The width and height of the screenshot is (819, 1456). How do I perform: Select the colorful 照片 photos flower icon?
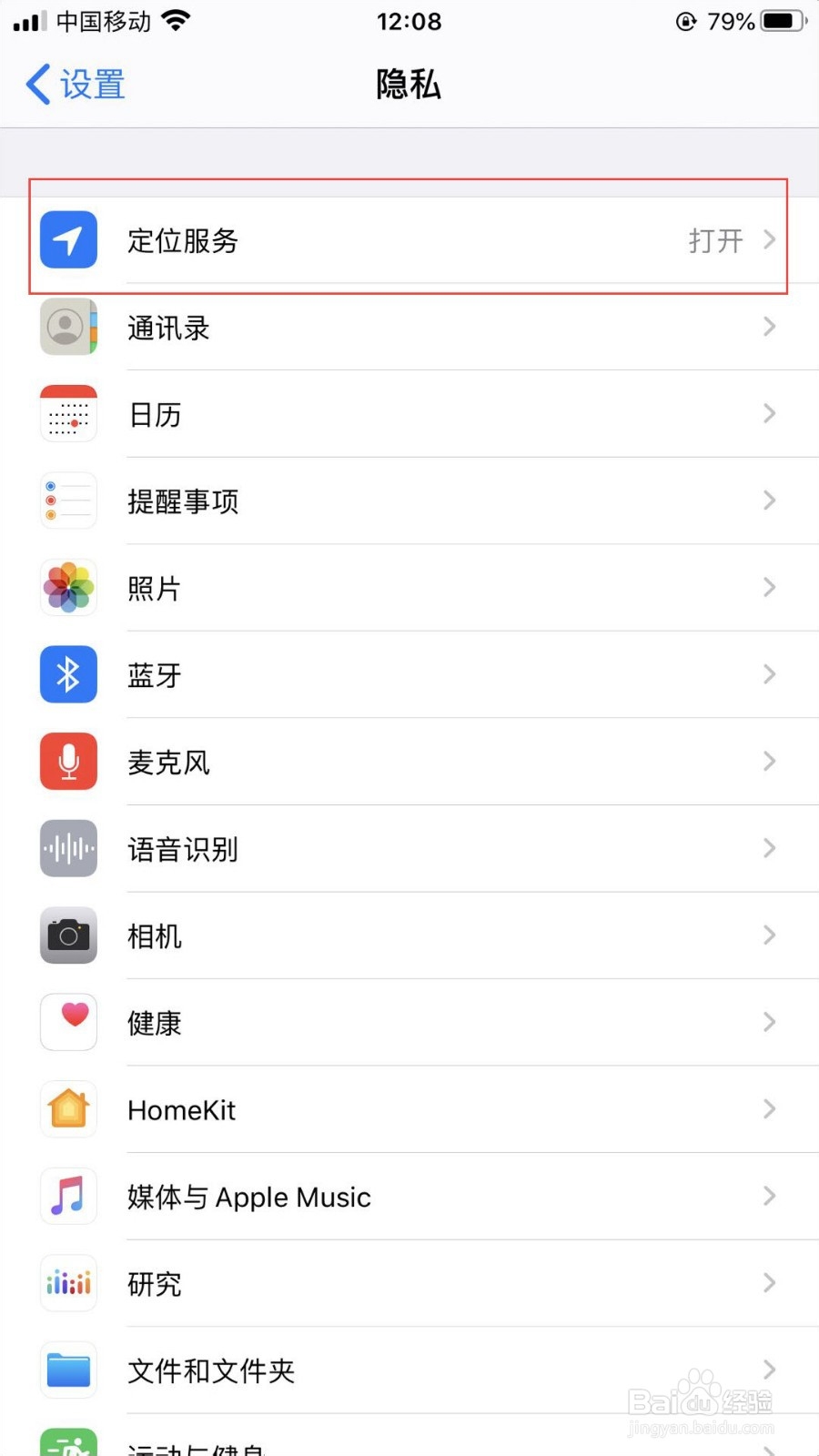[x=68, y=588]
